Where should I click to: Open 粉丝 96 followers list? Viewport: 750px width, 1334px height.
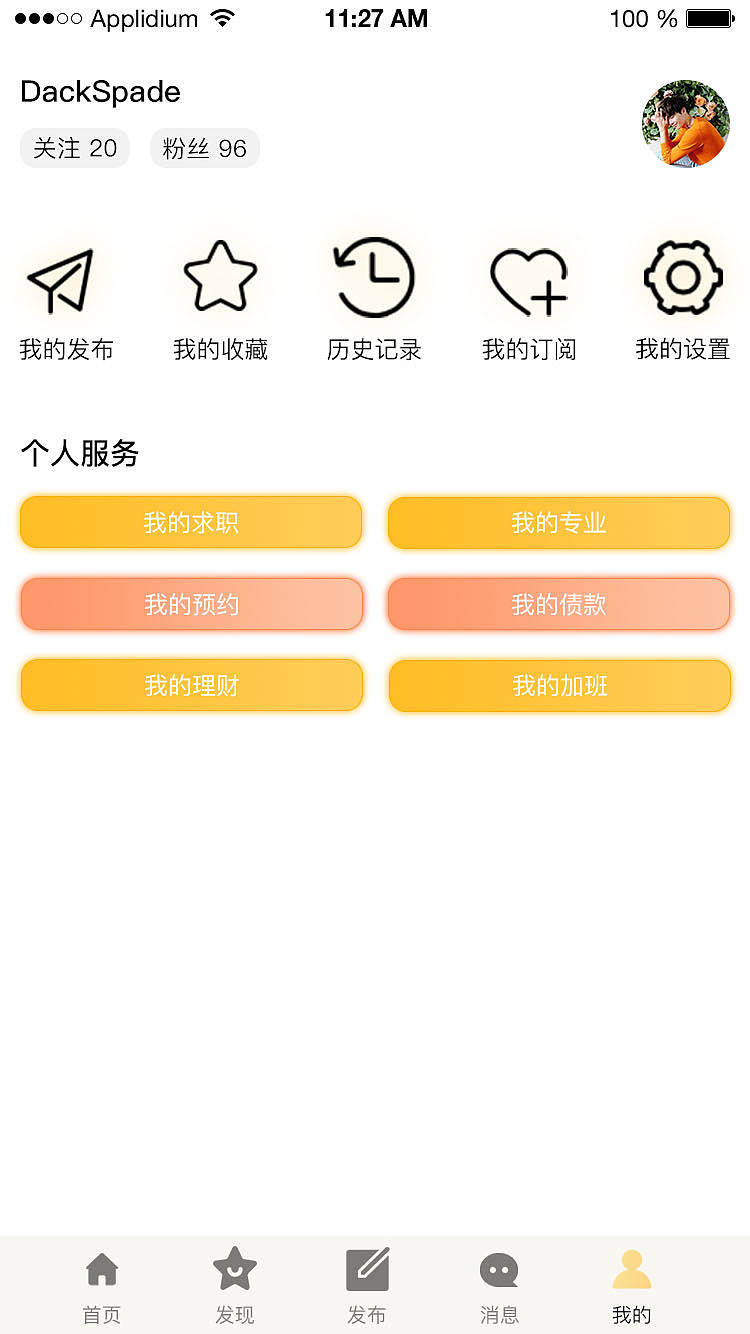(204, 147)
